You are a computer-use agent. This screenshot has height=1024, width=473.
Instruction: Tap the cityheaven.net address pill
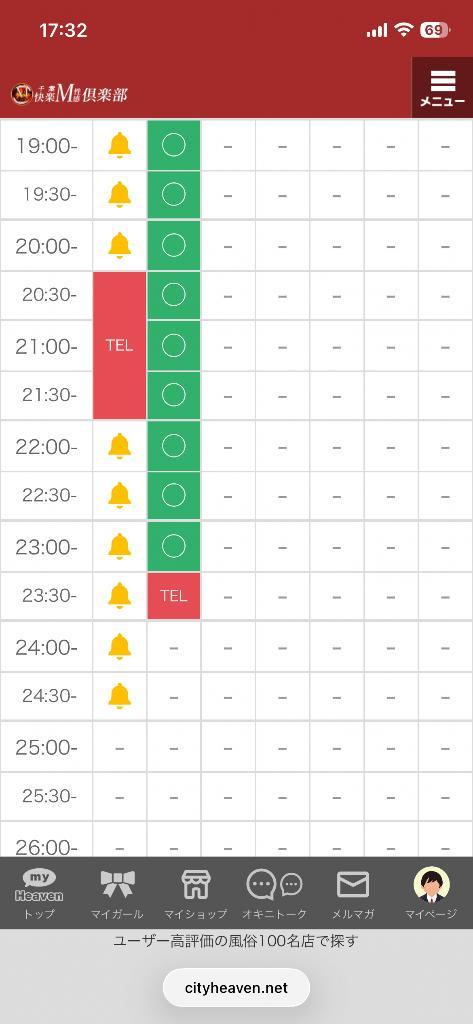[236, 988]
